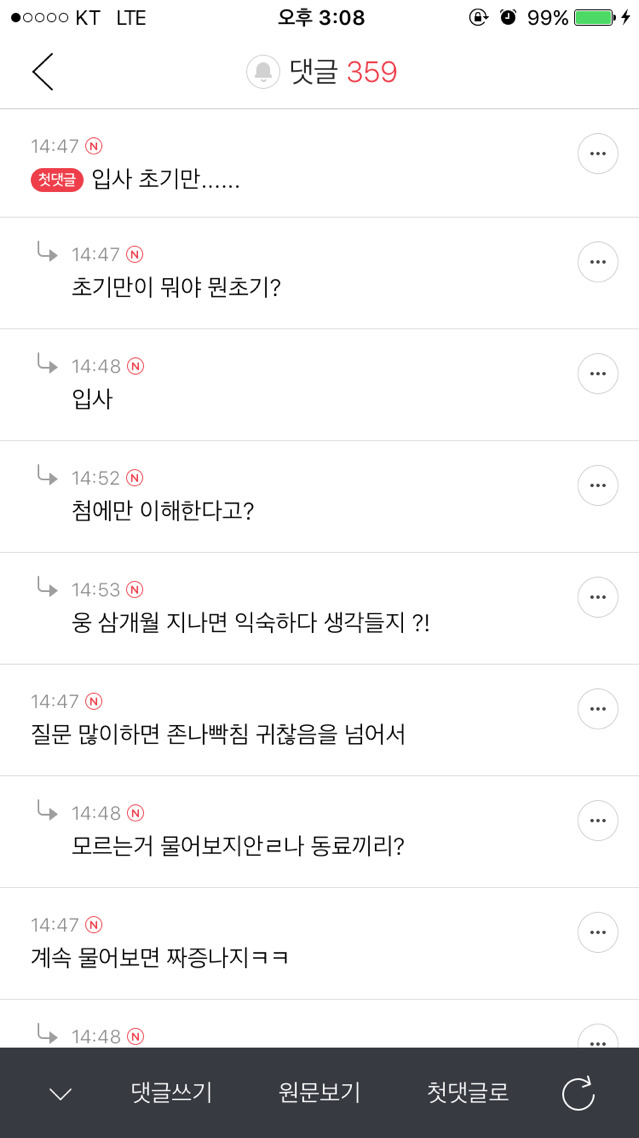This screenshot has height=1138, width=639.
Task: Collapse the bottom toolbar with down chevron
Action: click(61, 1093)
